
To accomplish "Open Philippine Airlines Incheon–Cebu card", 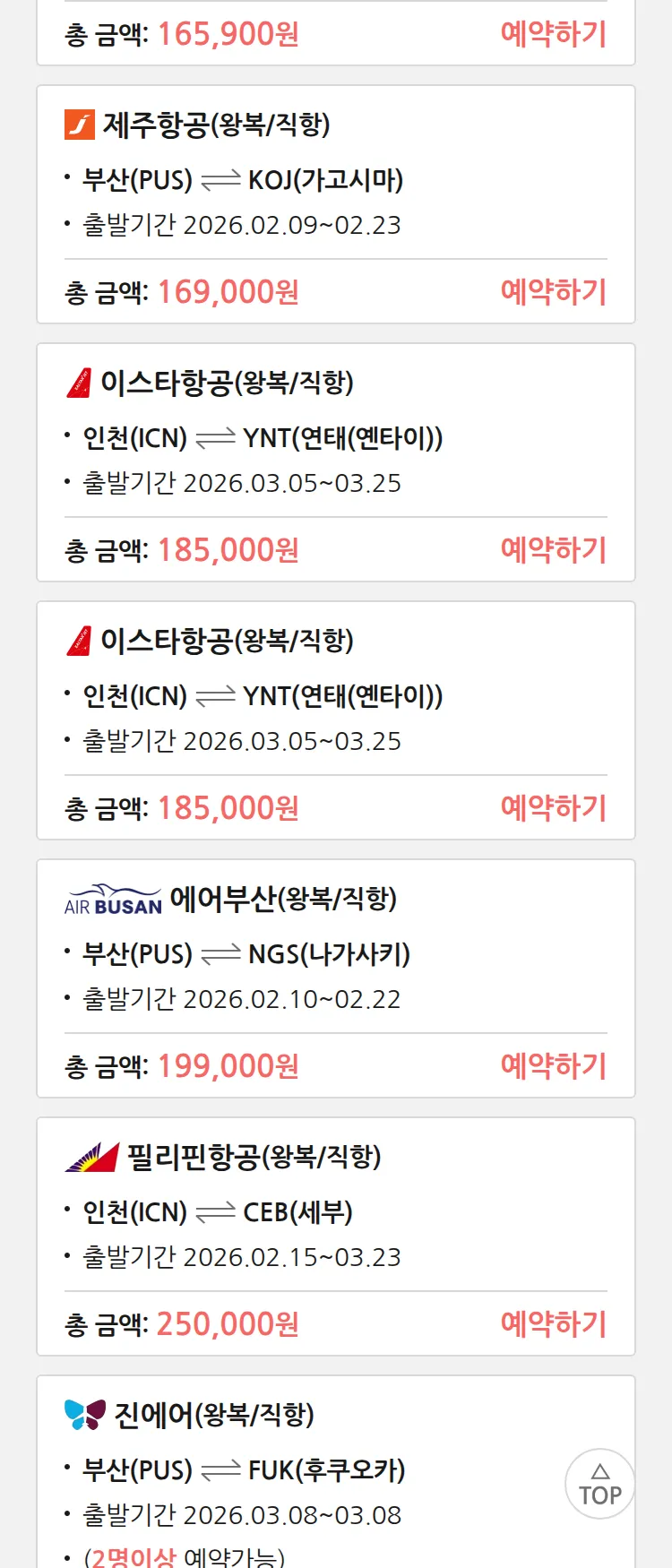I will pos(335,1211).
